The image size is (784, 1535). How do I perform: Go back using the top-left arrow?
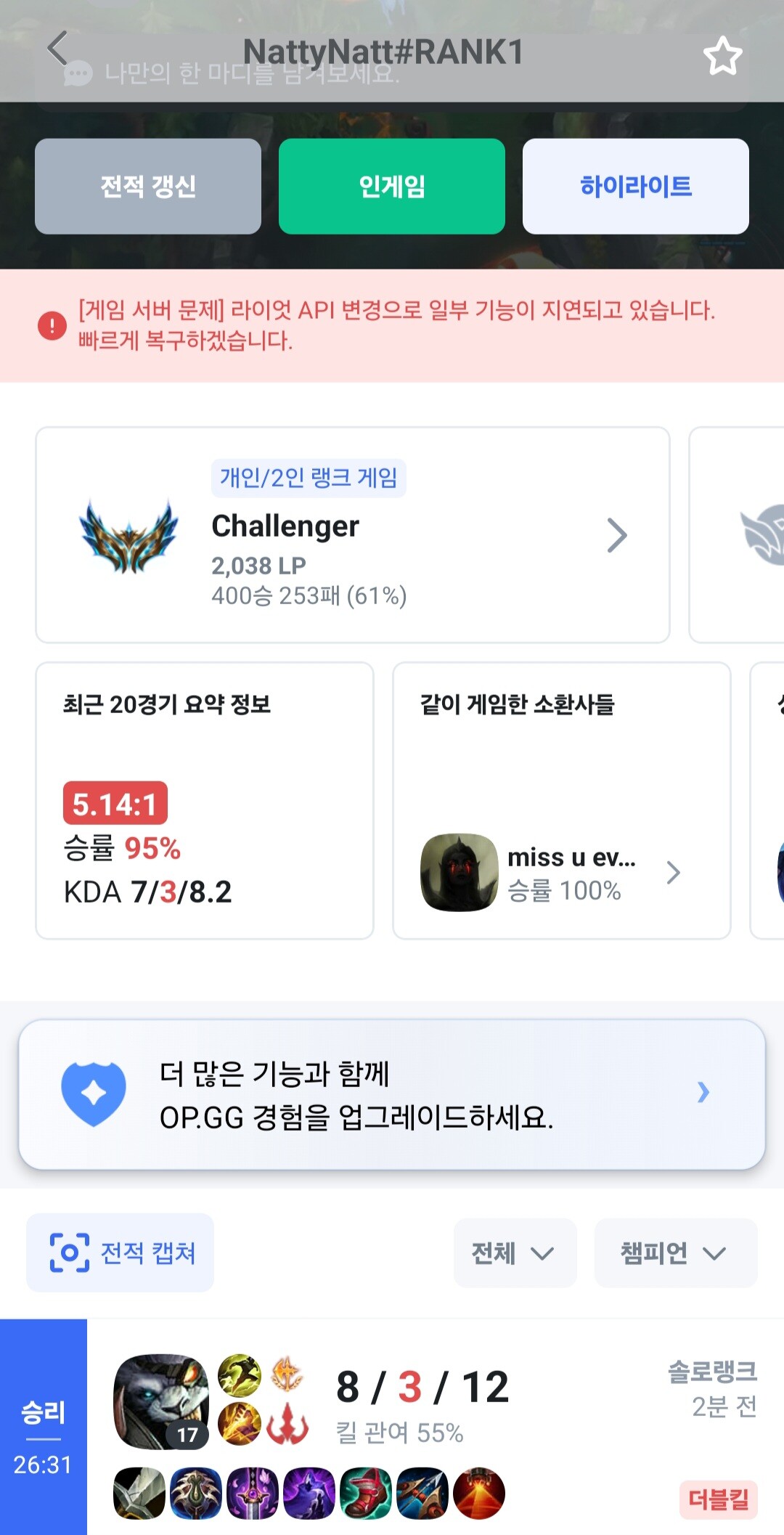coord(58,49)
